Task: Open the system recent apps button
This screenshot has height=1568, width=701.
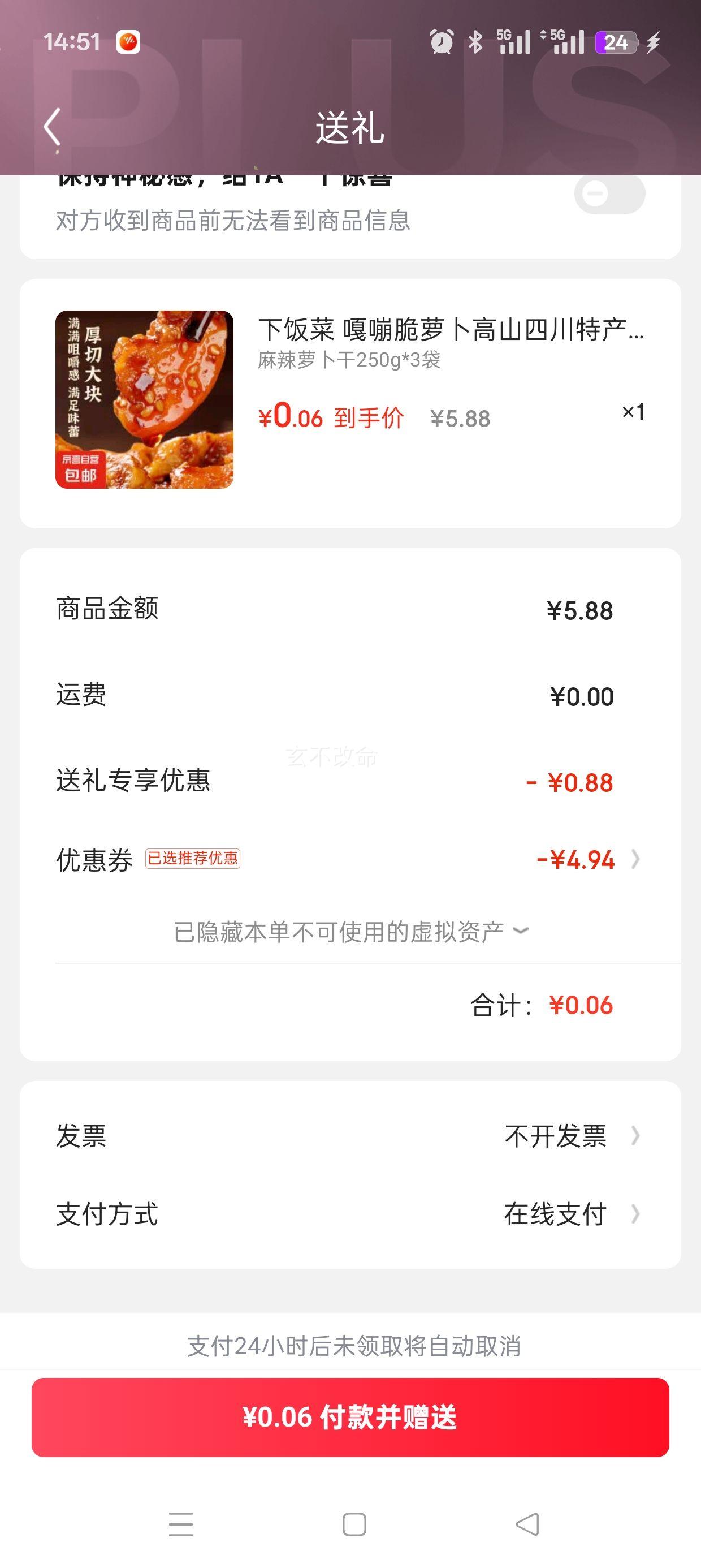Action: 181,1524
